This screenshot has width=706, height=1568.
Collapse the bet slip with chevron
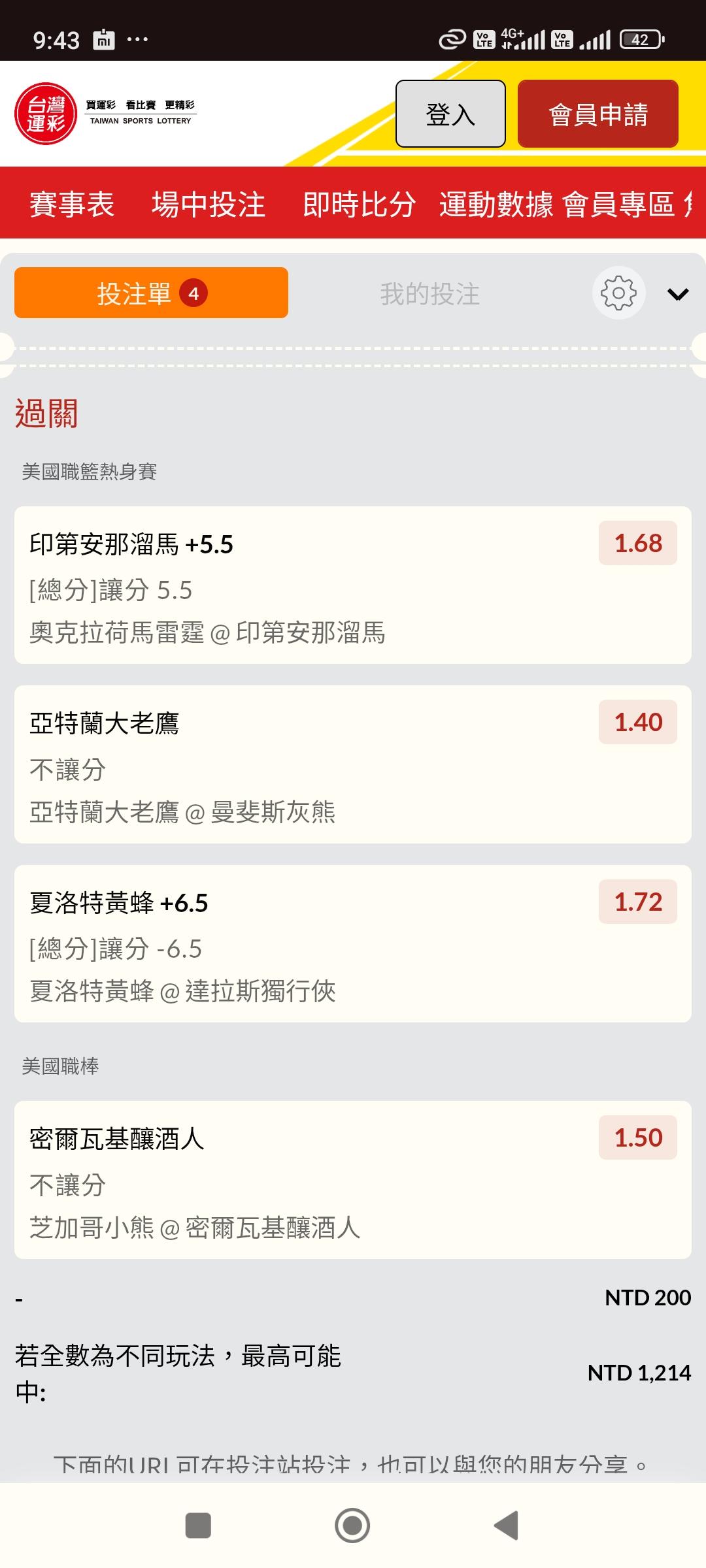678,294
